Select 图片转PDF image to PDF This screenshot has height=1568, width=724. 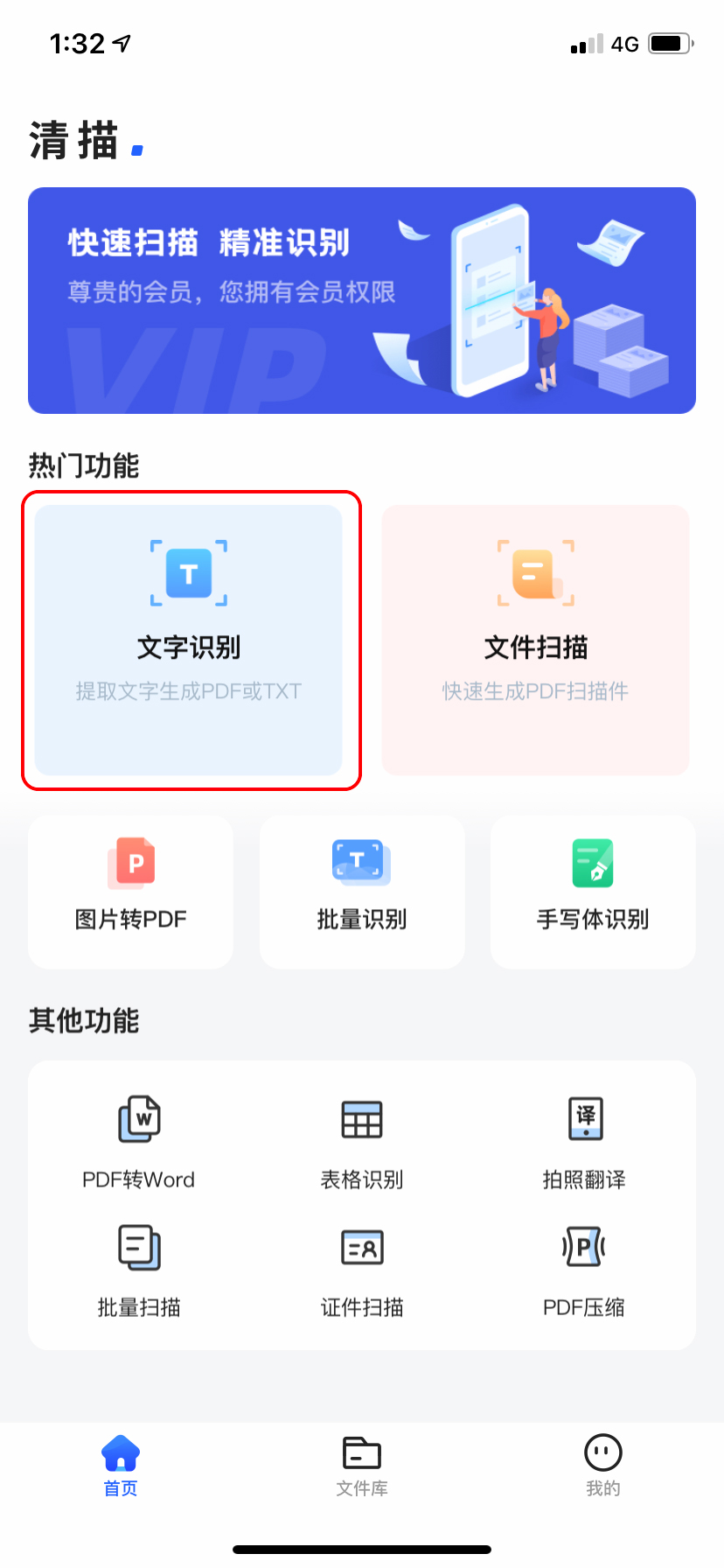[131, 891]
